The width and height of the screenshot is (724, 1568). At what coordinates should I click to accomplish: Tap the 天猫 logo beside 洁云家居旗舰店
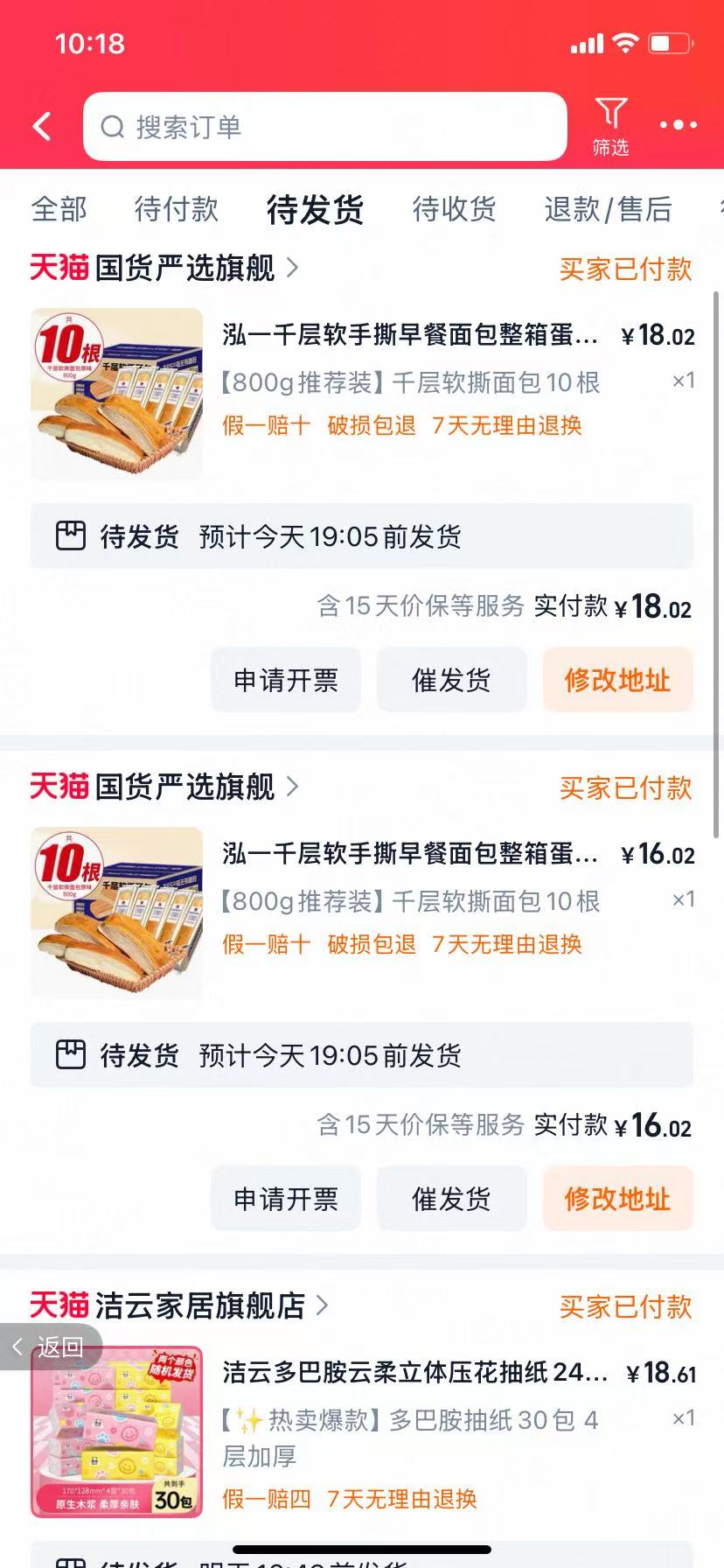[57, 1306]
